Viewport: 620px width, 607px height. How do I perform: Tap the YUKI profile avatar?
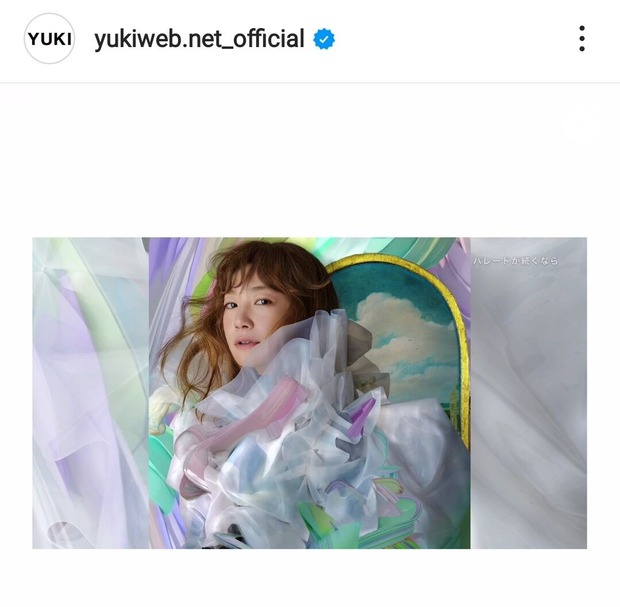pos(49,39)
